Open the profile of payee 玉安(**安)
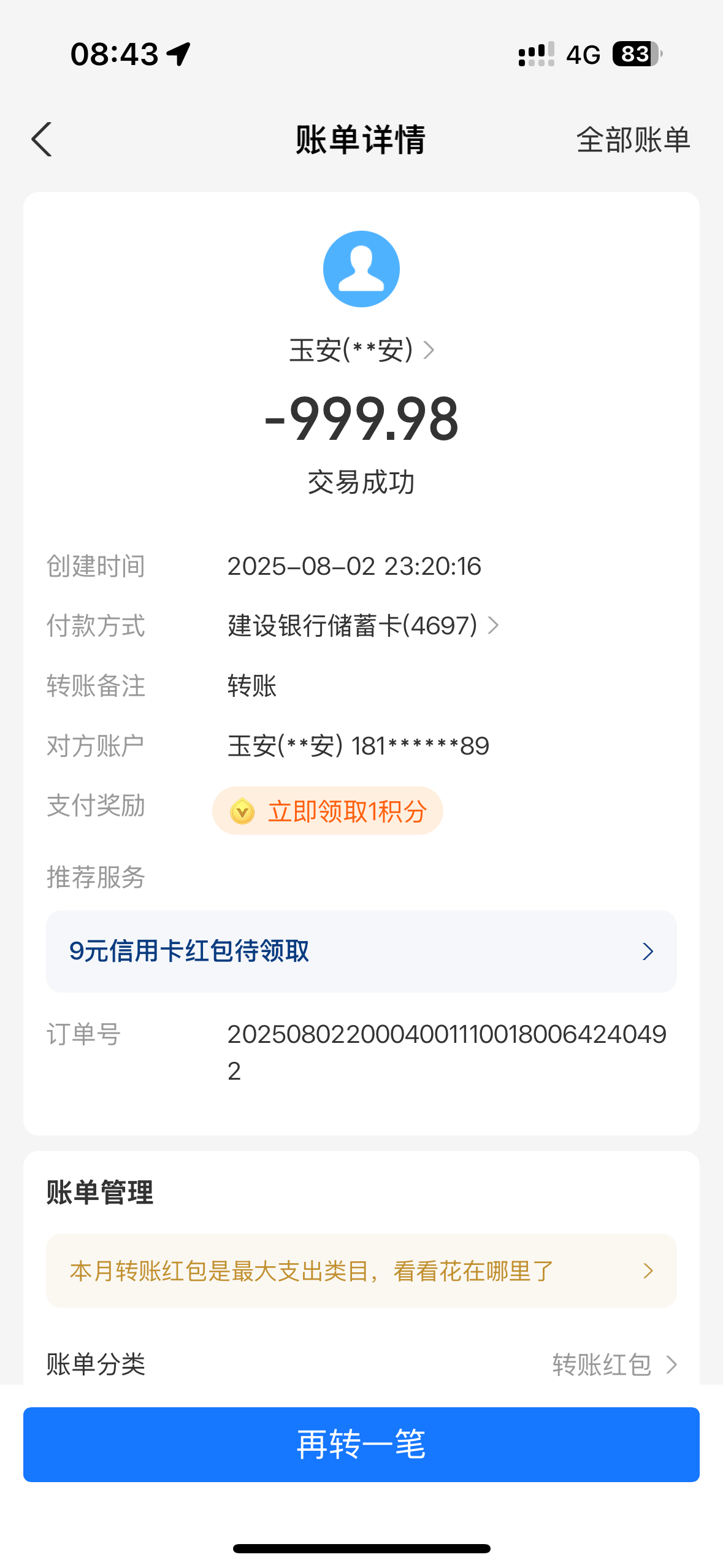This screenshot has width=723, height=1568. pyautogui.click(x=361, y=350)
